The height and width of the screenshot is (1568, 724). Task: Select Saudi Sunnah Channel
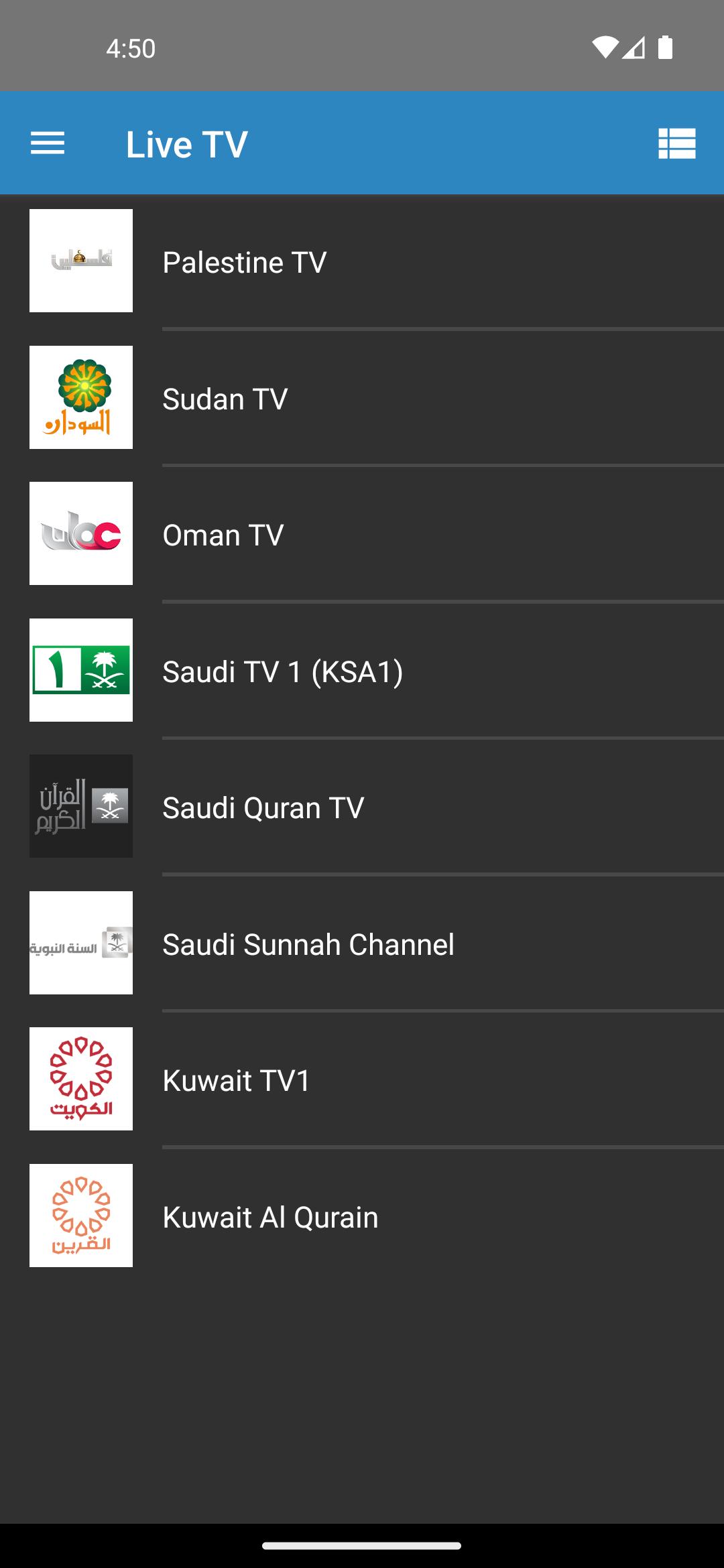pyautogui.click(x=362, y=943)
